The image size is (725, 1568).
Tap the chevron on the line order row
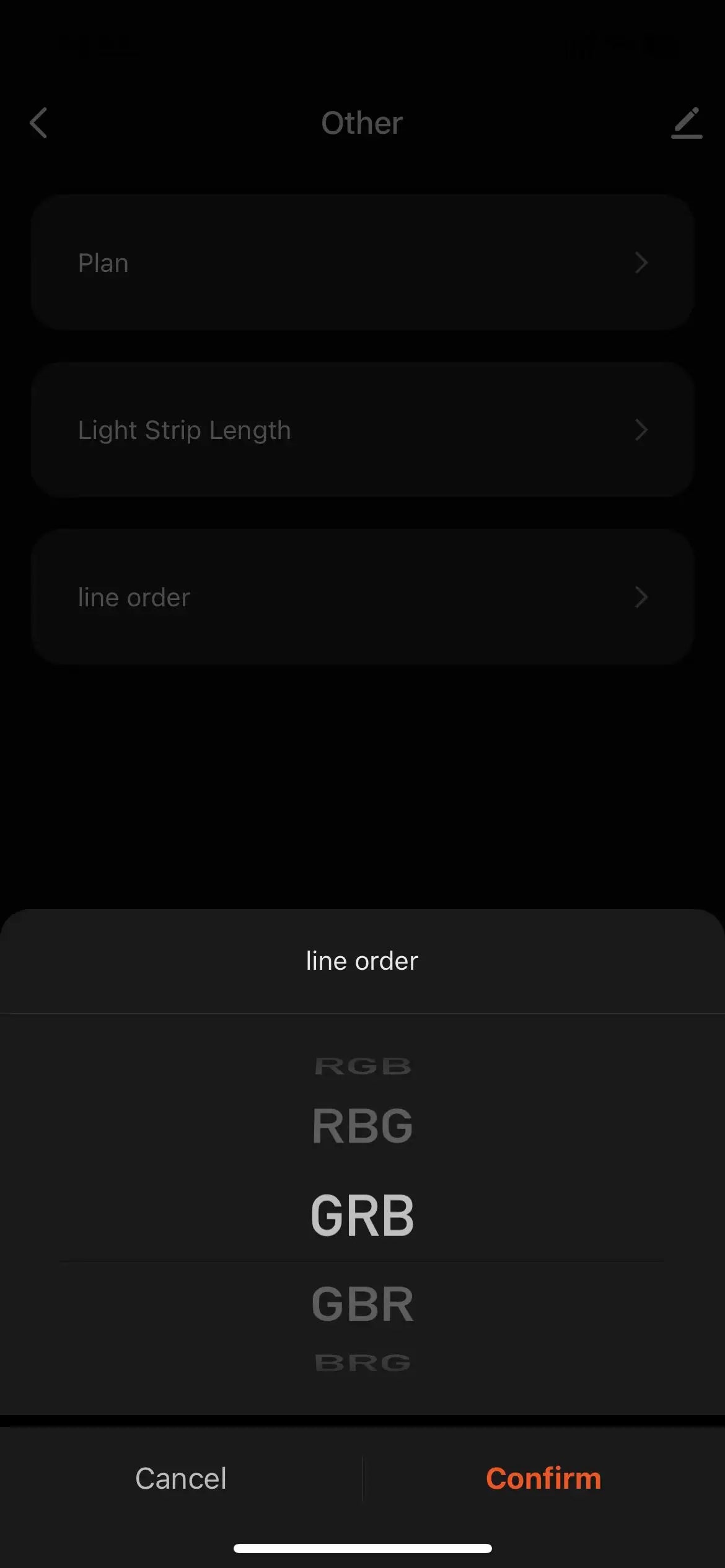(x=641, y=597)
